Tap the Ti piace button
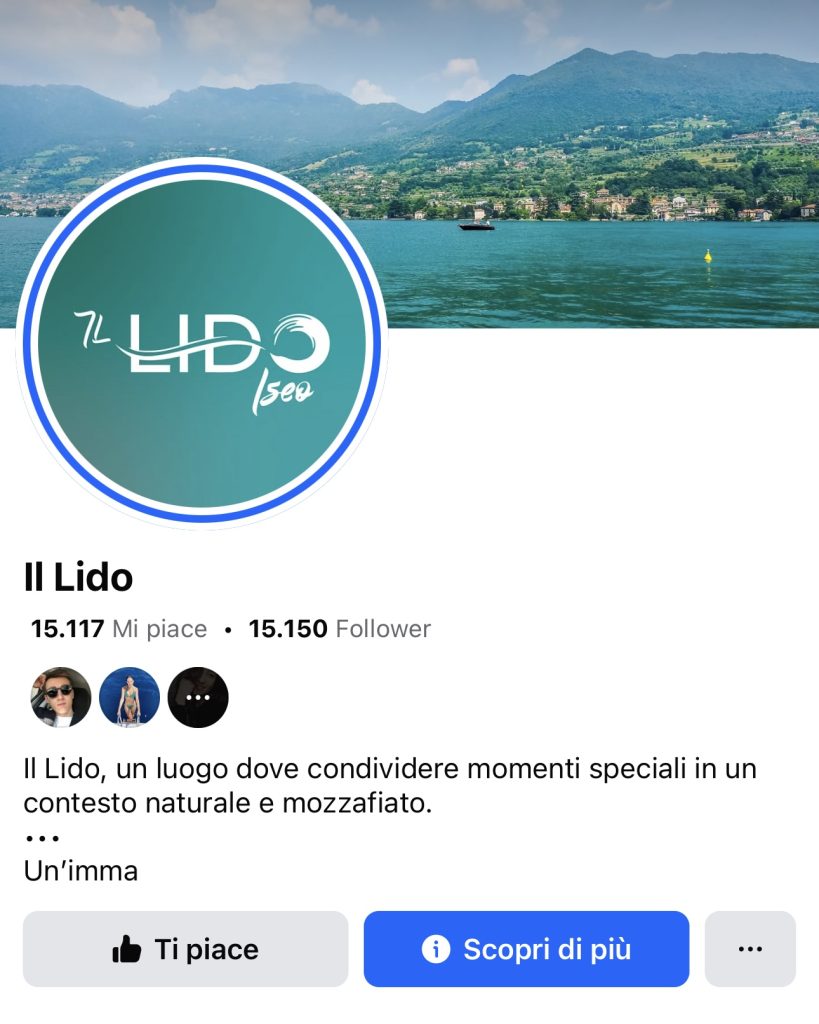The image size is (819, 1024). point(185,949)
